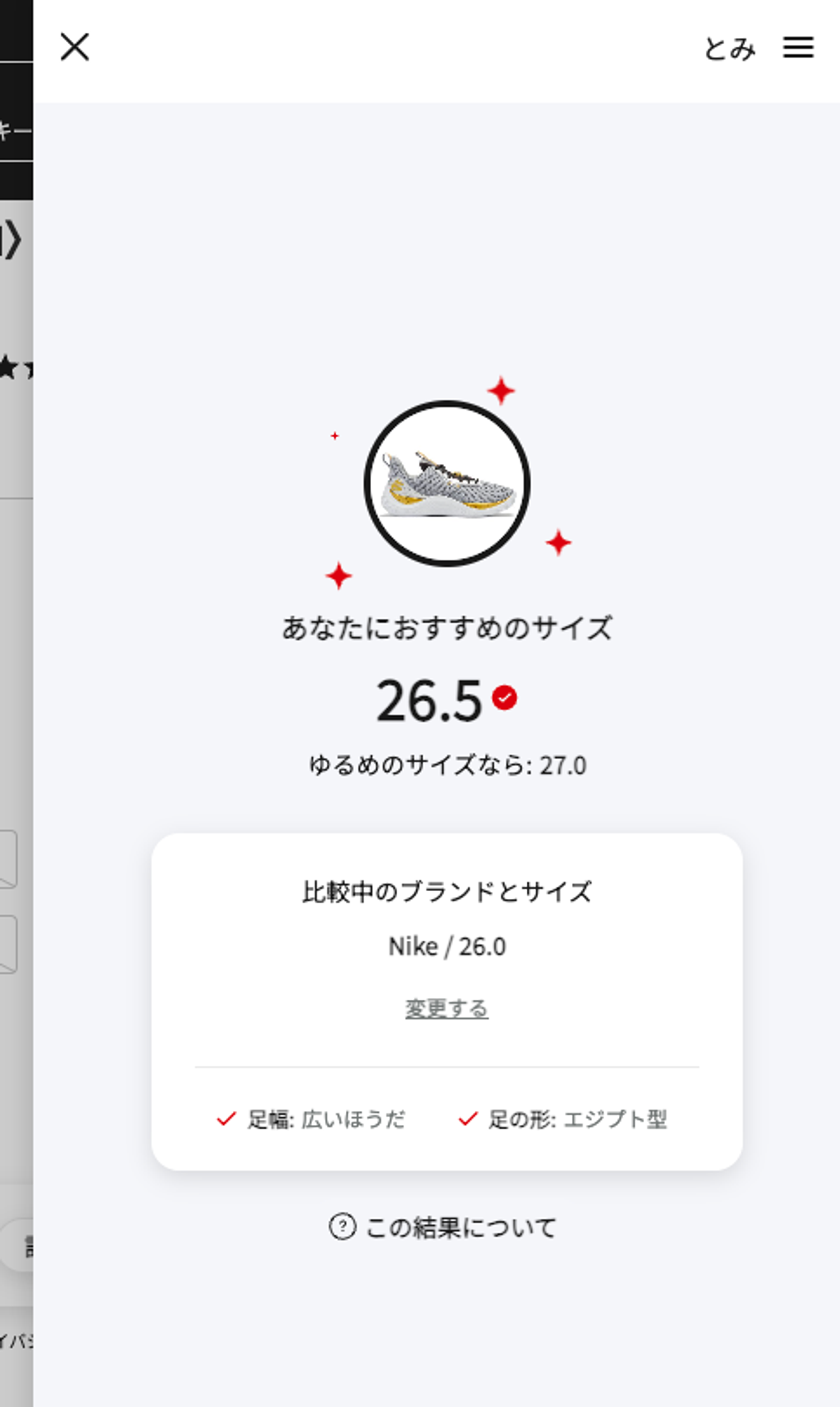Image resolution: width=840 pixels, height=1407 pixels.
Task: Tap the 変更する link
Action: coord(446,1008)
